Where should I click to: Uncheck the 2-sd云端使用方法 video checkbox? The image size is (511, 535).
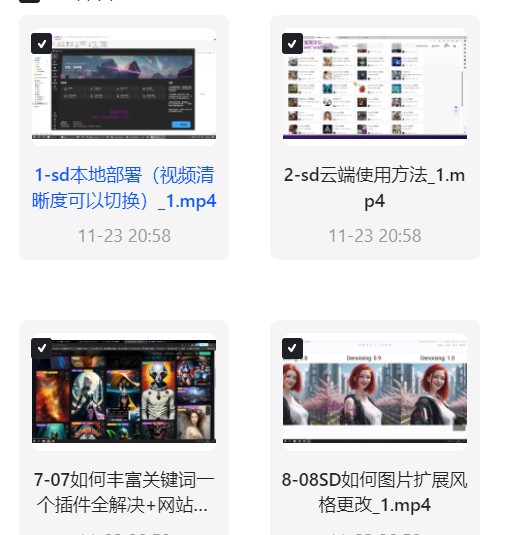(292, 44)
